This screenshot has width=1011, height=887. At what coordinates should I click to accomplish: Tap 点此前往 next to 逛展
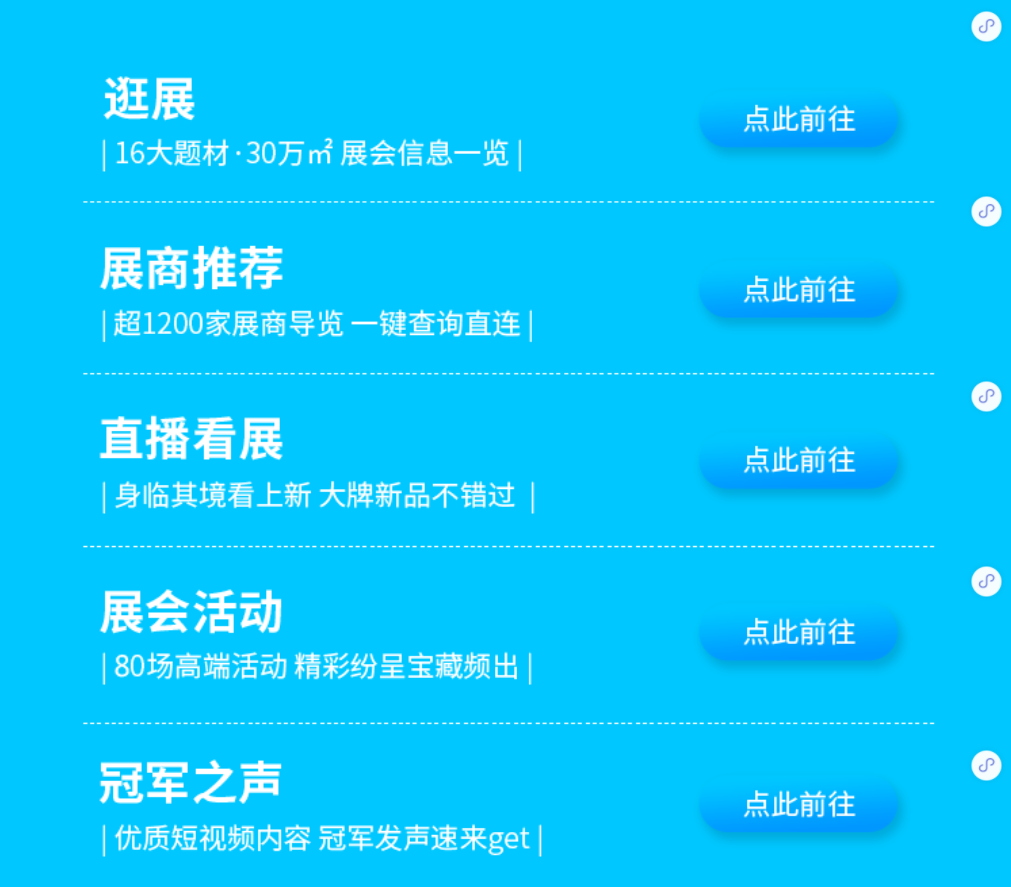pos(799,119)
